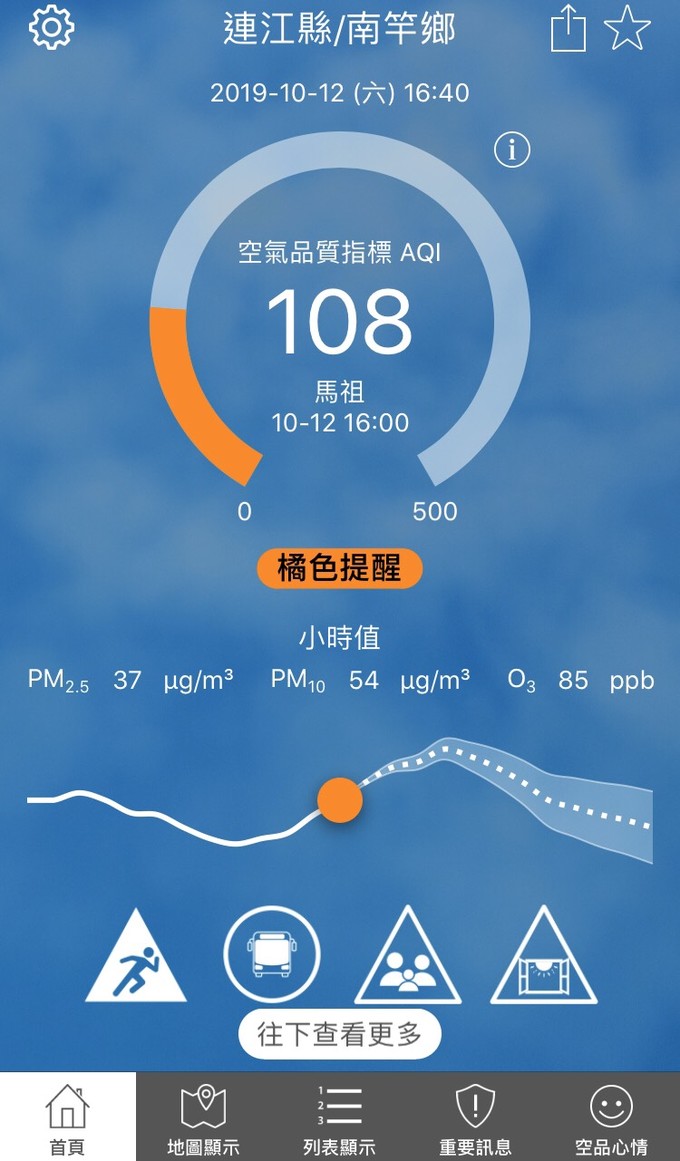Go to the 重要訊息 tab

coord(476,1117)
